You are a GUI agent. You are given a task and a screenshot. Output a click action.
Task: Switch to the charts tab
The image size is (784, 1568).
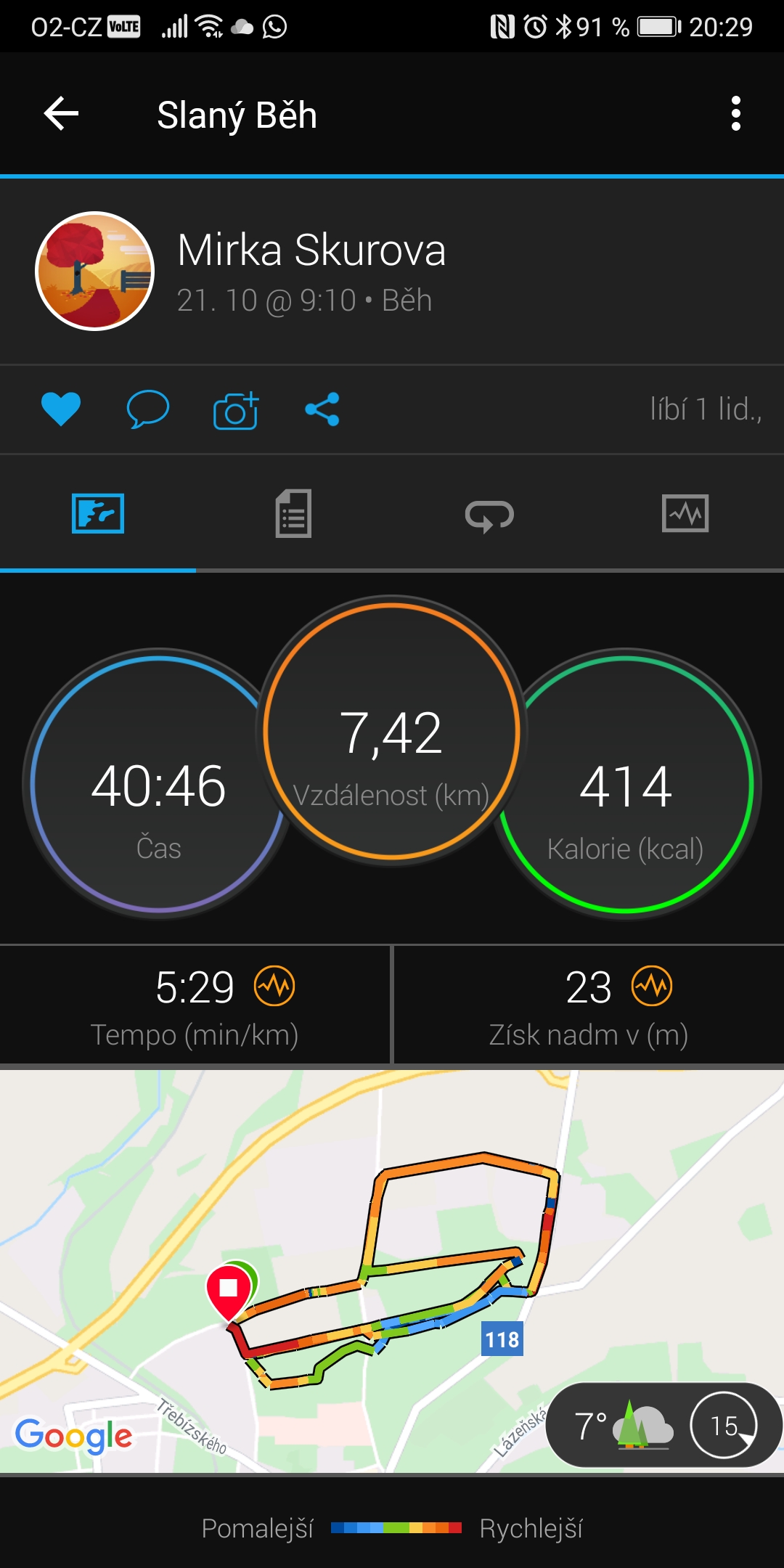[x=685, y=514]
